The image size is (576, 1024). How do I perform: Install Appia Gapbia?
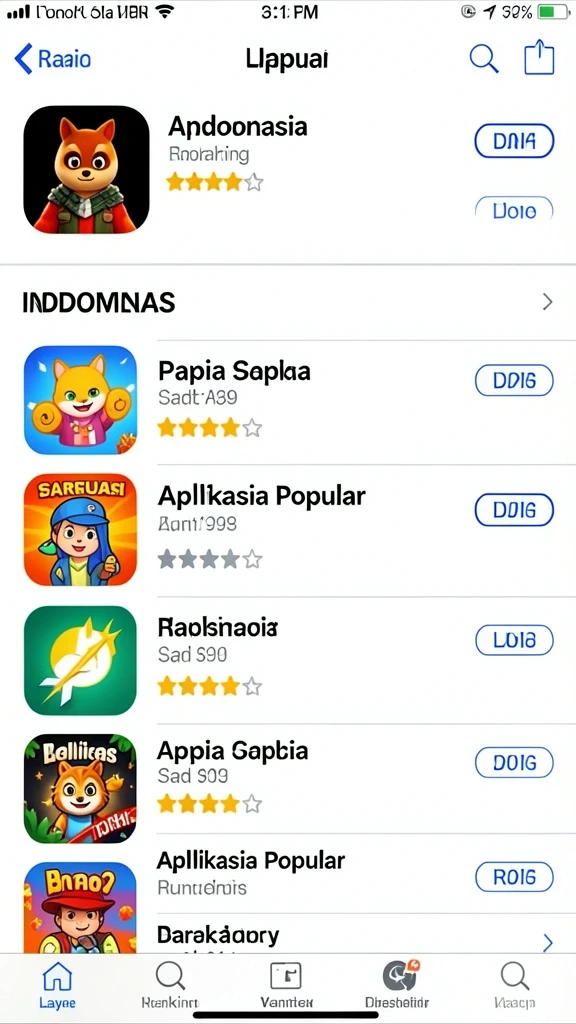(x=514, y=762)
